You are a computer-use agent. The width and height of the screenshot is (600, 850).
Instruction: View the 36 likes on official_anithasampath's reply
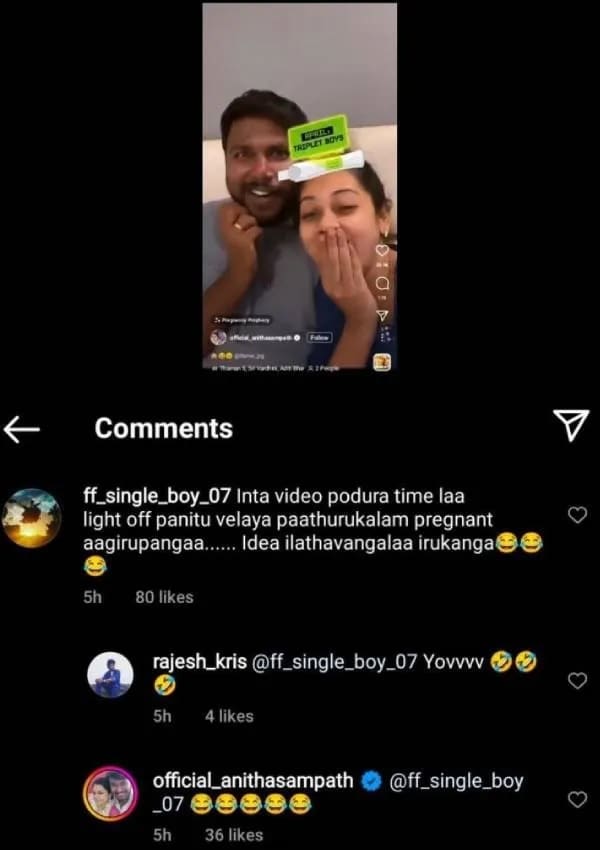click(x=234, y=835)
